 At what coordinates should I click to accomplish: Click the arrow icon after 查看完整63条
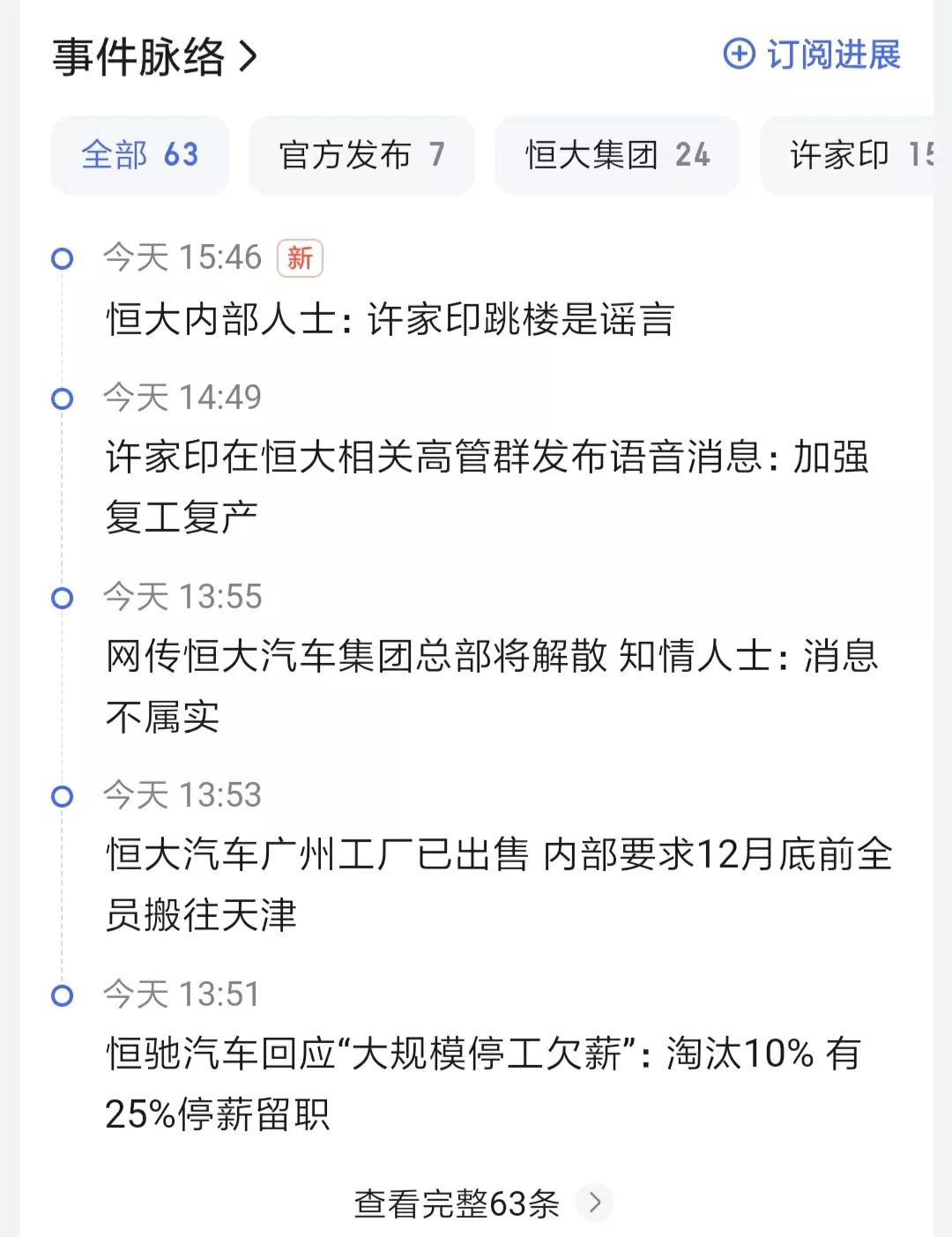click(594, 1203)
